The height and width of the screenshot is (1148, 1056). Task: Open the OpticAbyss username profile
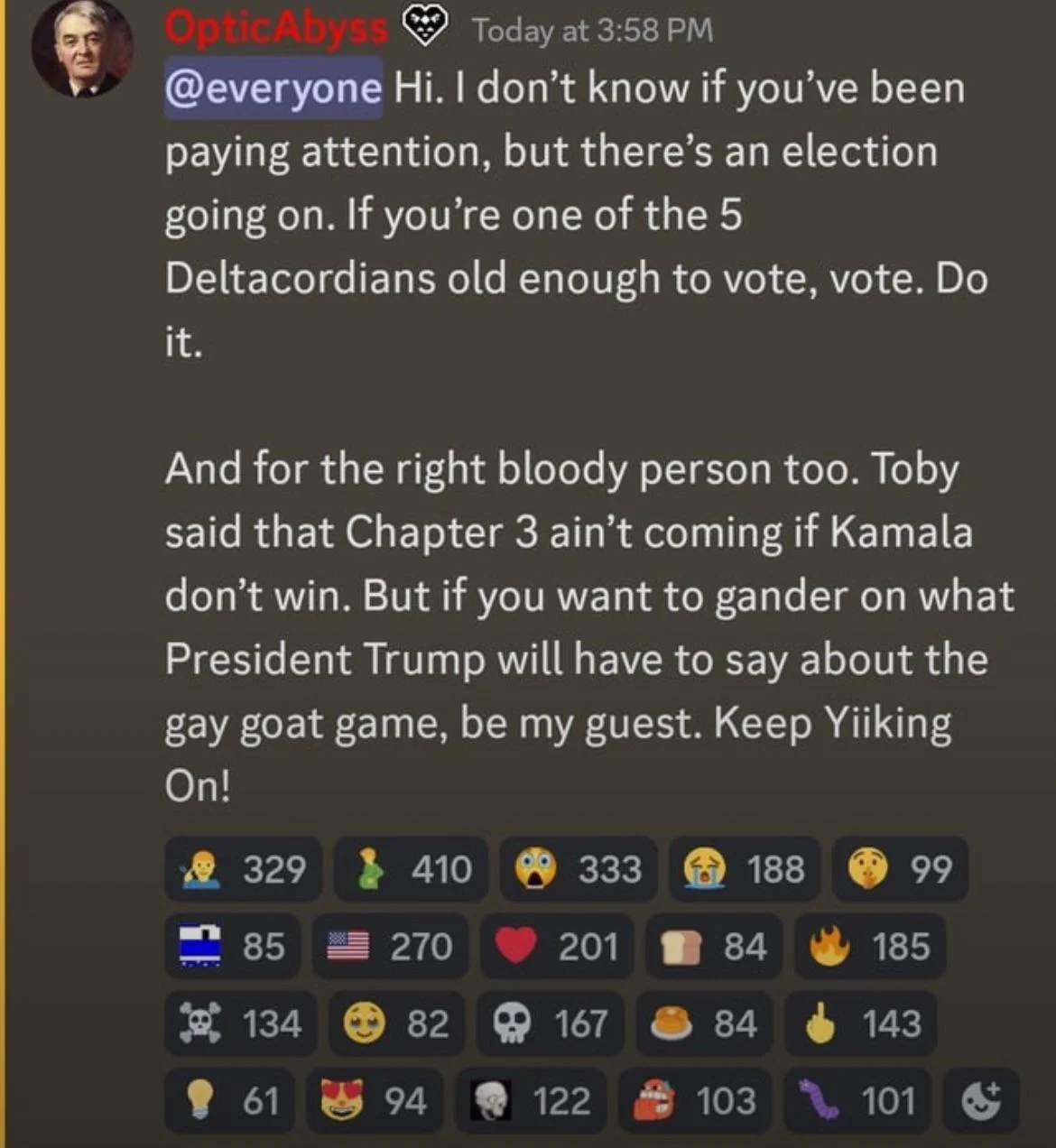coord(275,29)
